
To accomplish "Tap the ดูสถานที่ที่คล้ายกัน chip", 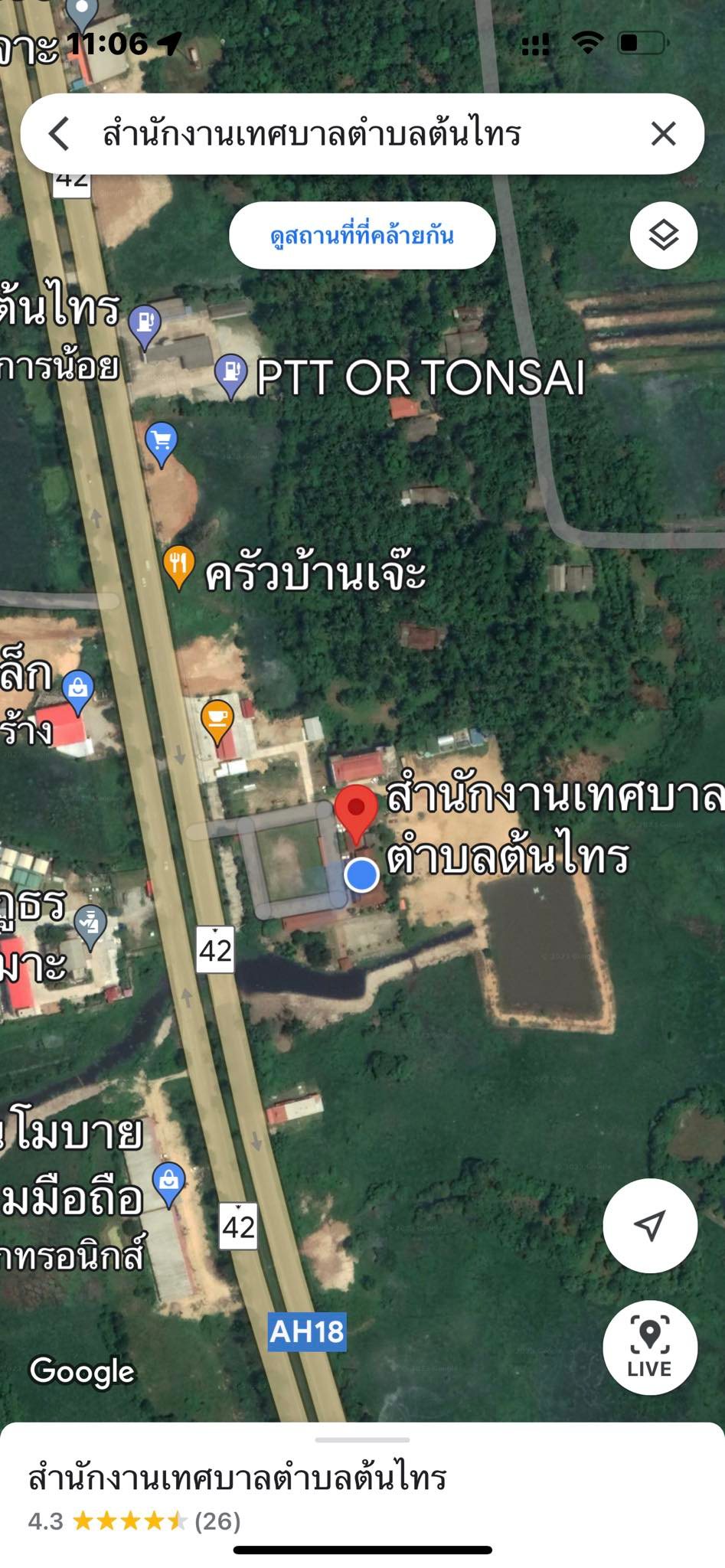I will point(362,235).
